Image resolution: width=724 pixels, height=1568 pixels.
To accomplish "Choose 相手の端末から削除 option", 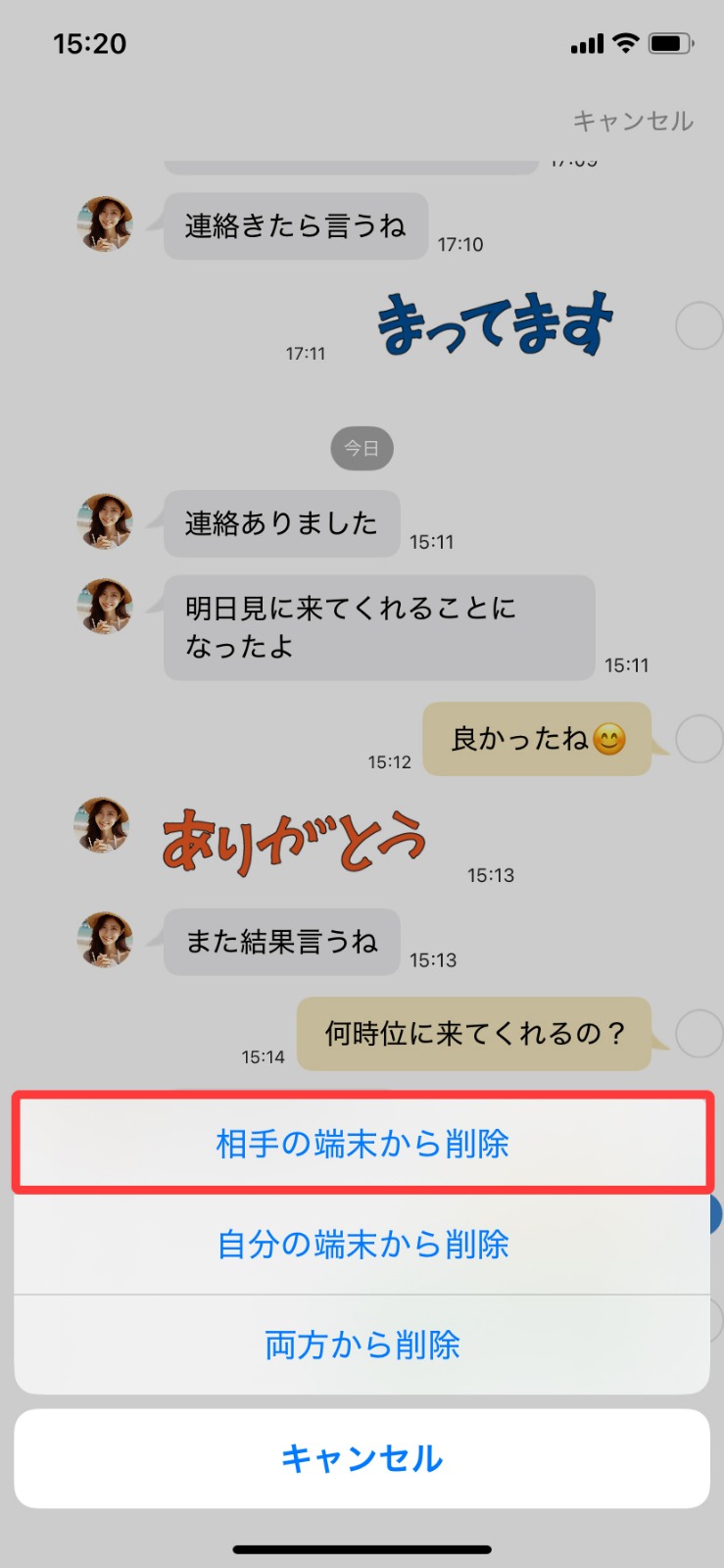I will [x=362, y=1144].
